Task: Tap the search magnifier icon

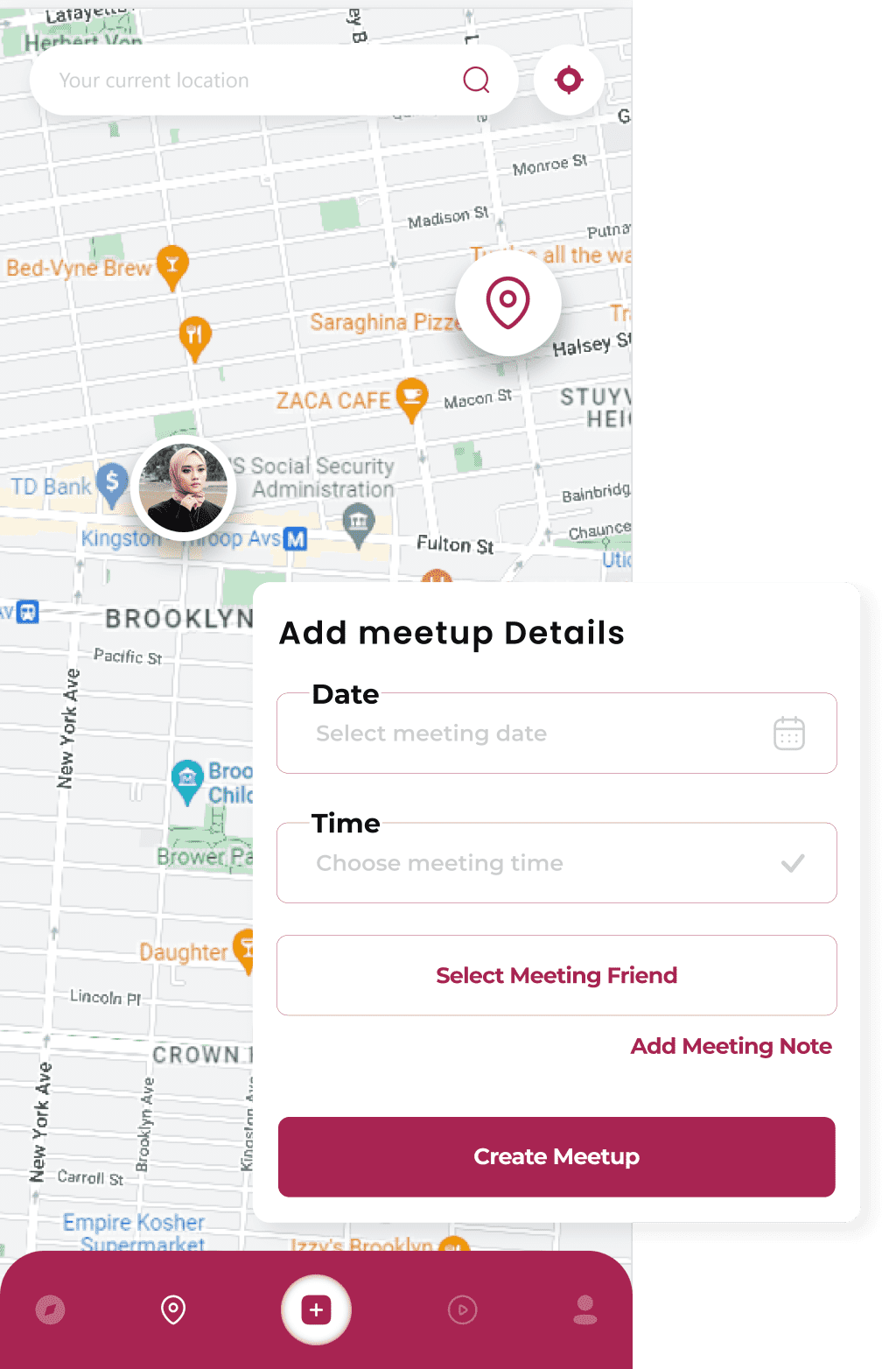Action: tap(476, 80)
